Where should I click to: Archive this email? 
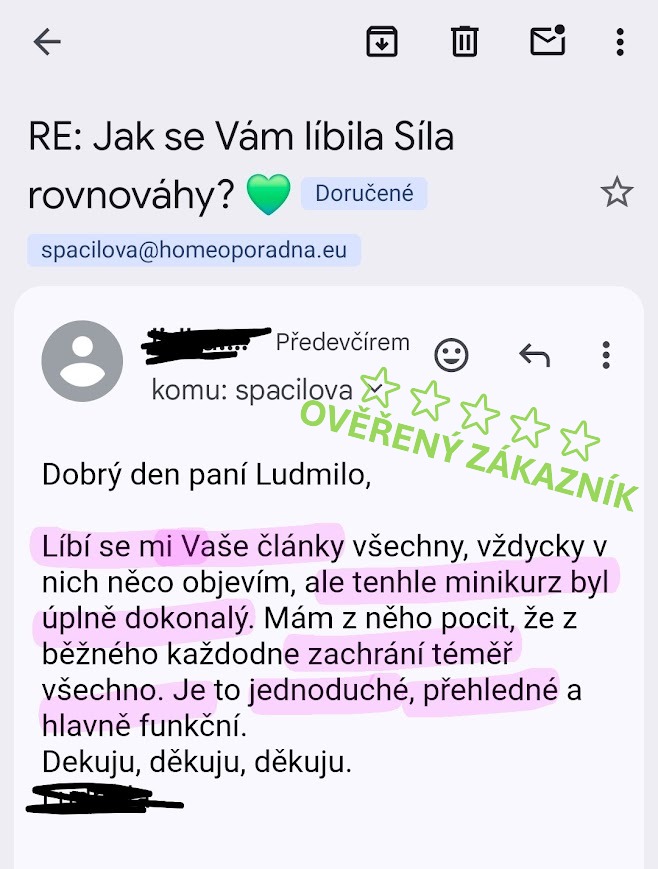381,41
